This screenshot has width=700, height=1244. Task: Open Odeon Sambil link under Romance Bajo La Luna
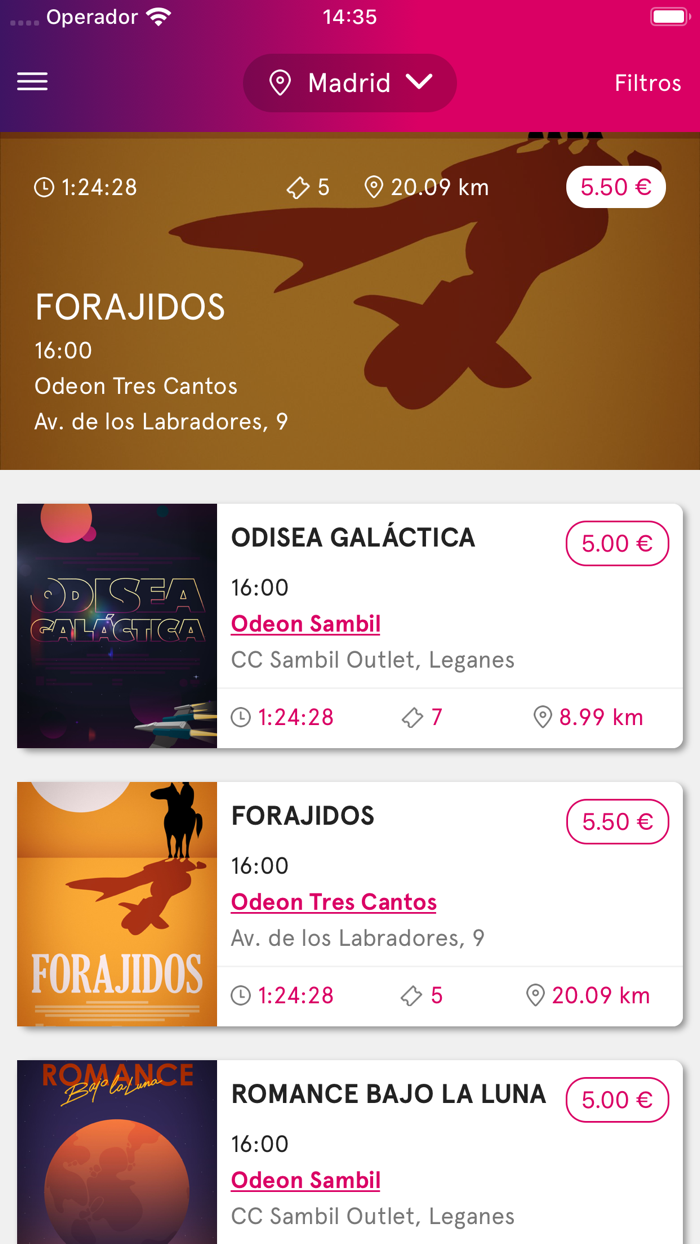(306, 1180)
